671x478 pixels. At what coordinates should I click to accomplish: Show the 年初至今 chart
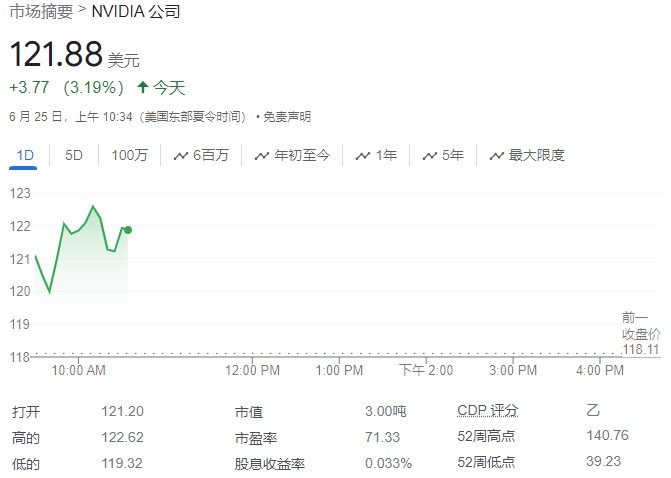tap(292, 155)
